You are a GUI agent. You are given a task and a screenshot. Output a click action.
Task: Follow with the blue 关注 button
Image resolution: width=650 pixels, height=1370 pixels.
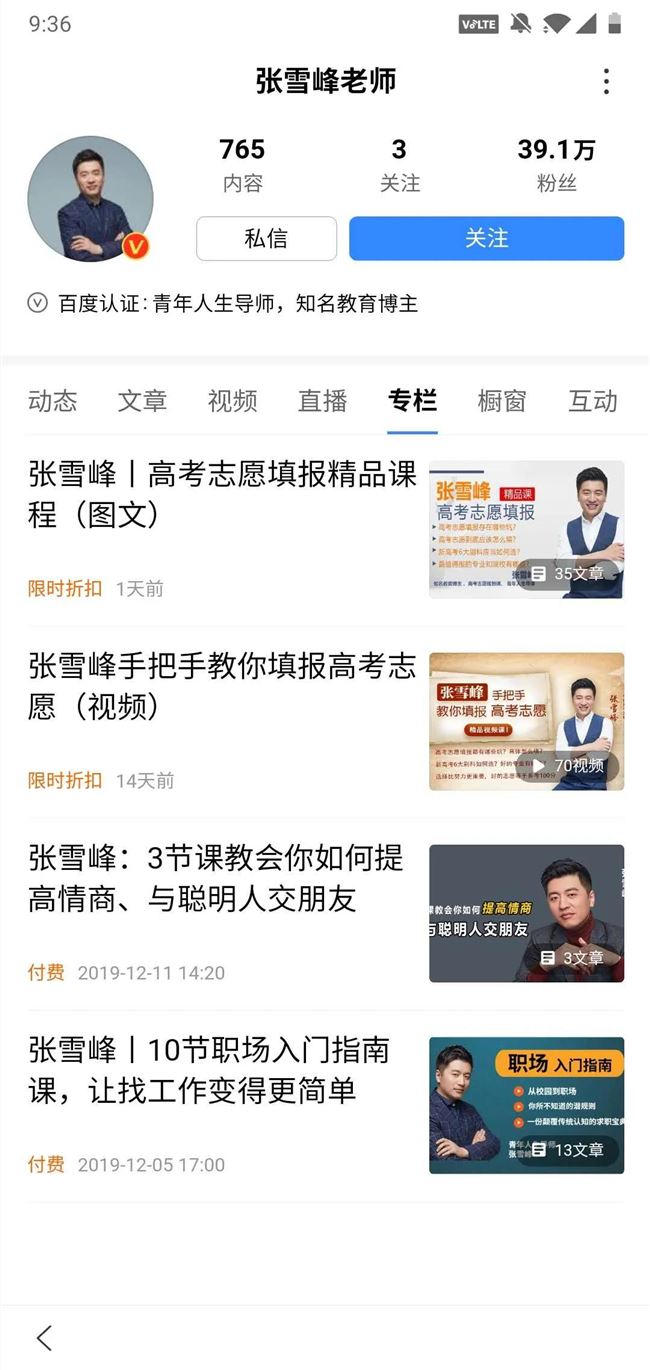[486, 239]
